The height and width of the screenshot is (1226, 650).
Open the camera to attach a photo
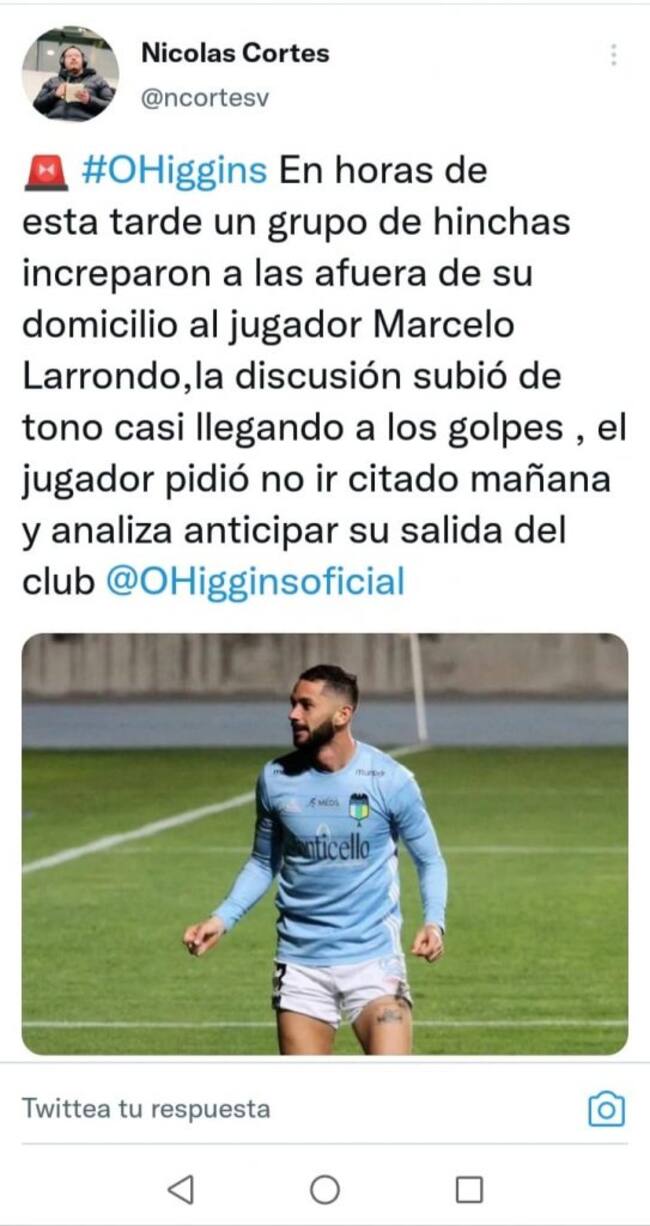pyautogui.click(x=606, y=1108)
